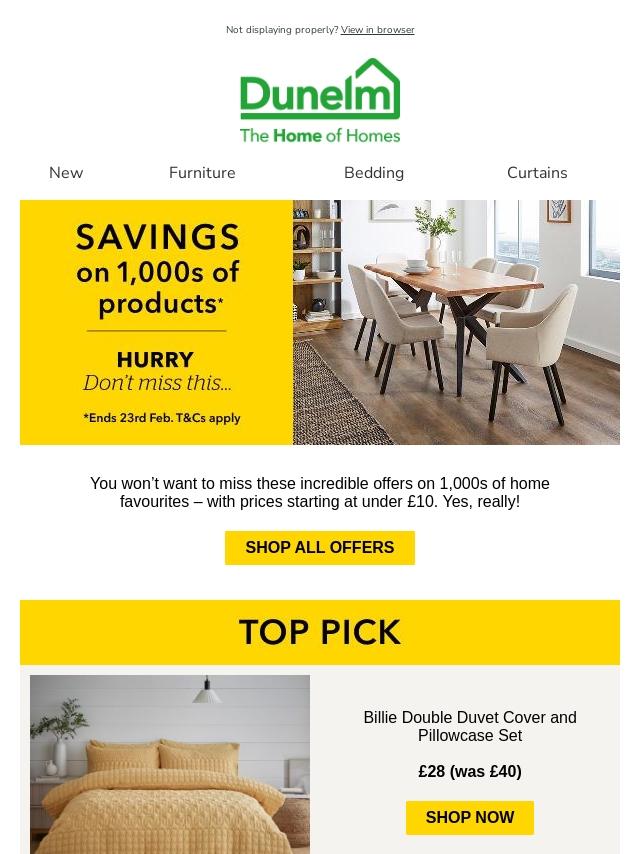Open the New category link

click(66, 173)
